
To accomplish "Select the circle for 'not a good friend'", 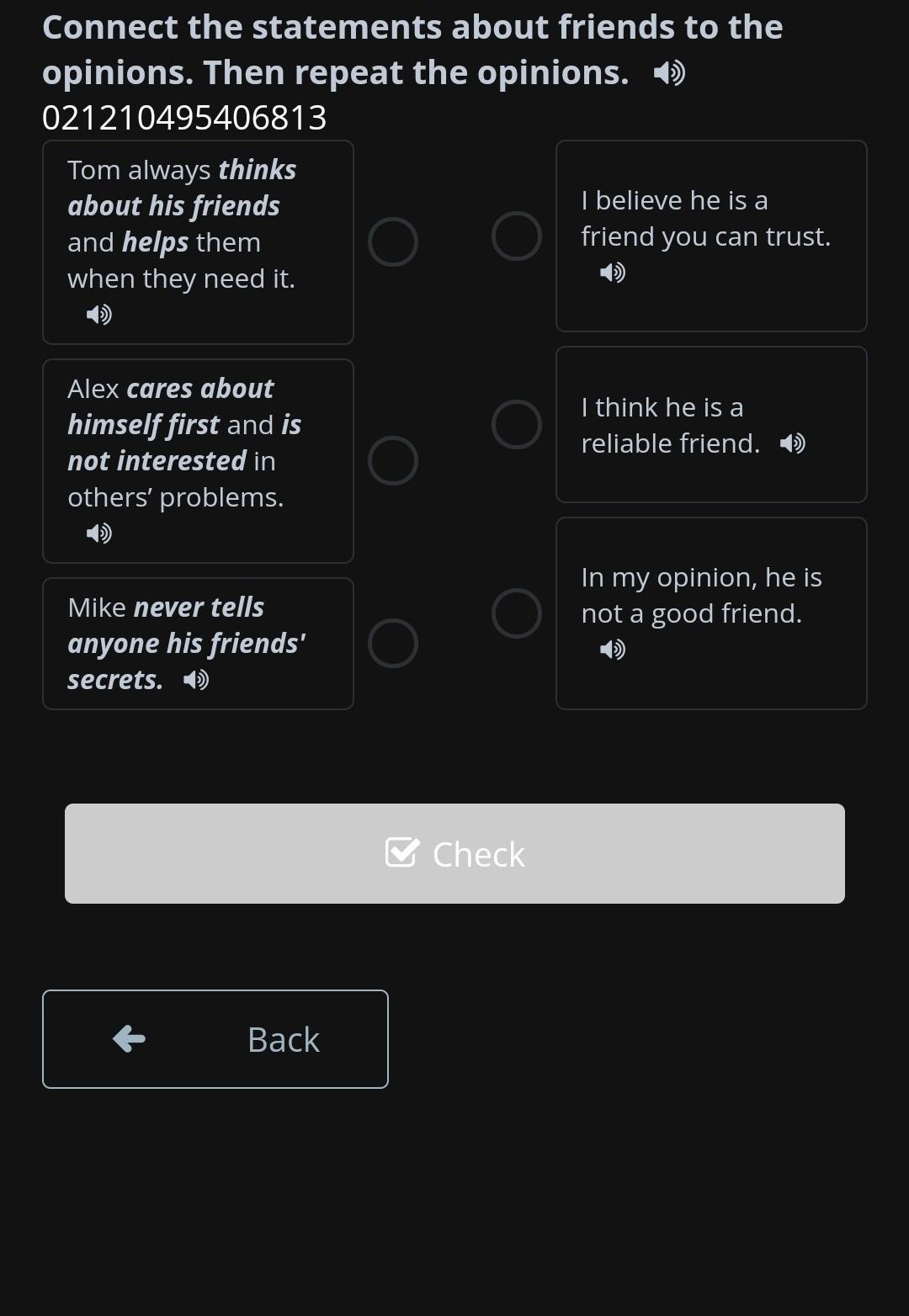I will (x=517, y=613).
